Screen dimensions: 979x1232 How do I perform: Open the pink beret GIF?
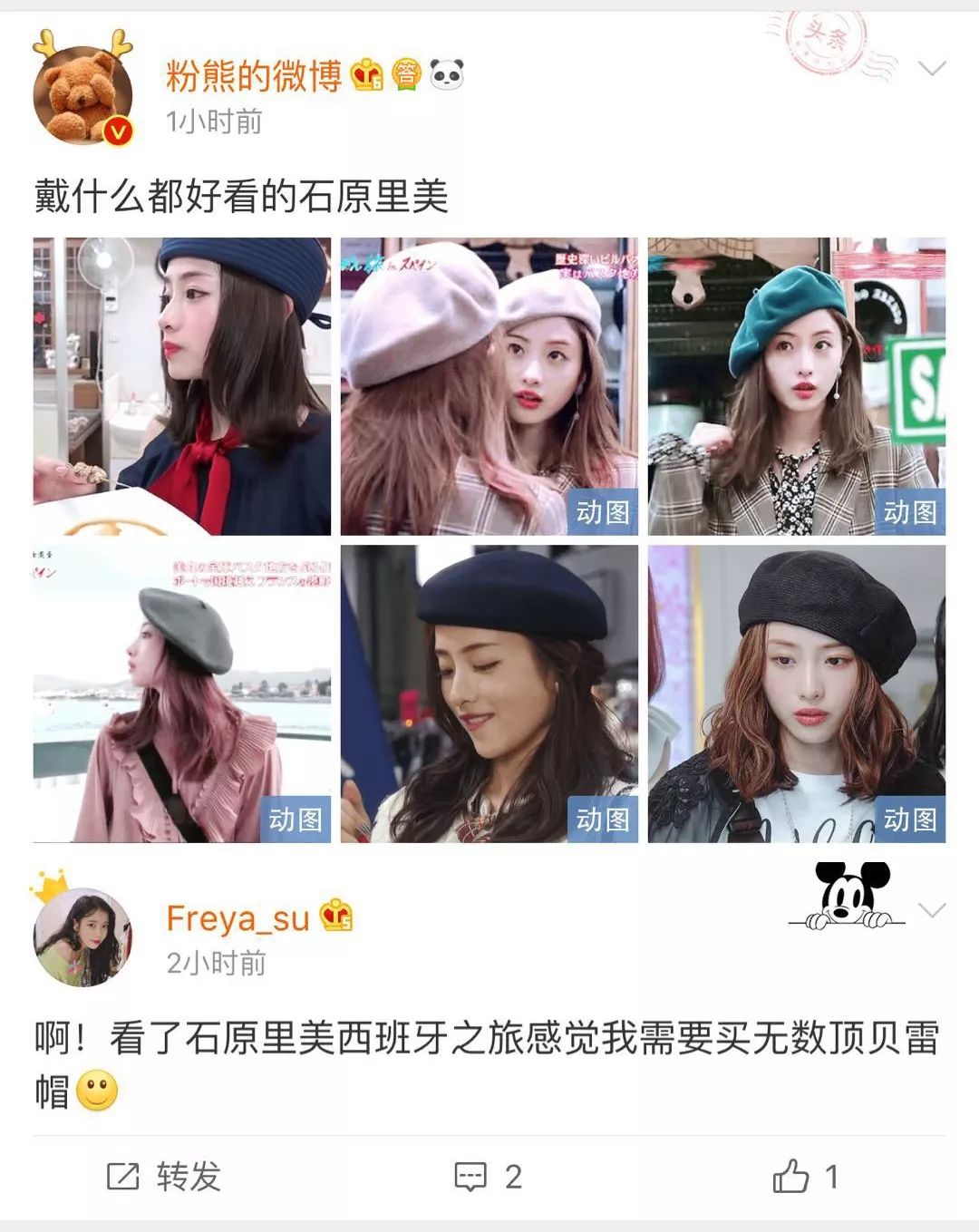click(x=489, y=386)
